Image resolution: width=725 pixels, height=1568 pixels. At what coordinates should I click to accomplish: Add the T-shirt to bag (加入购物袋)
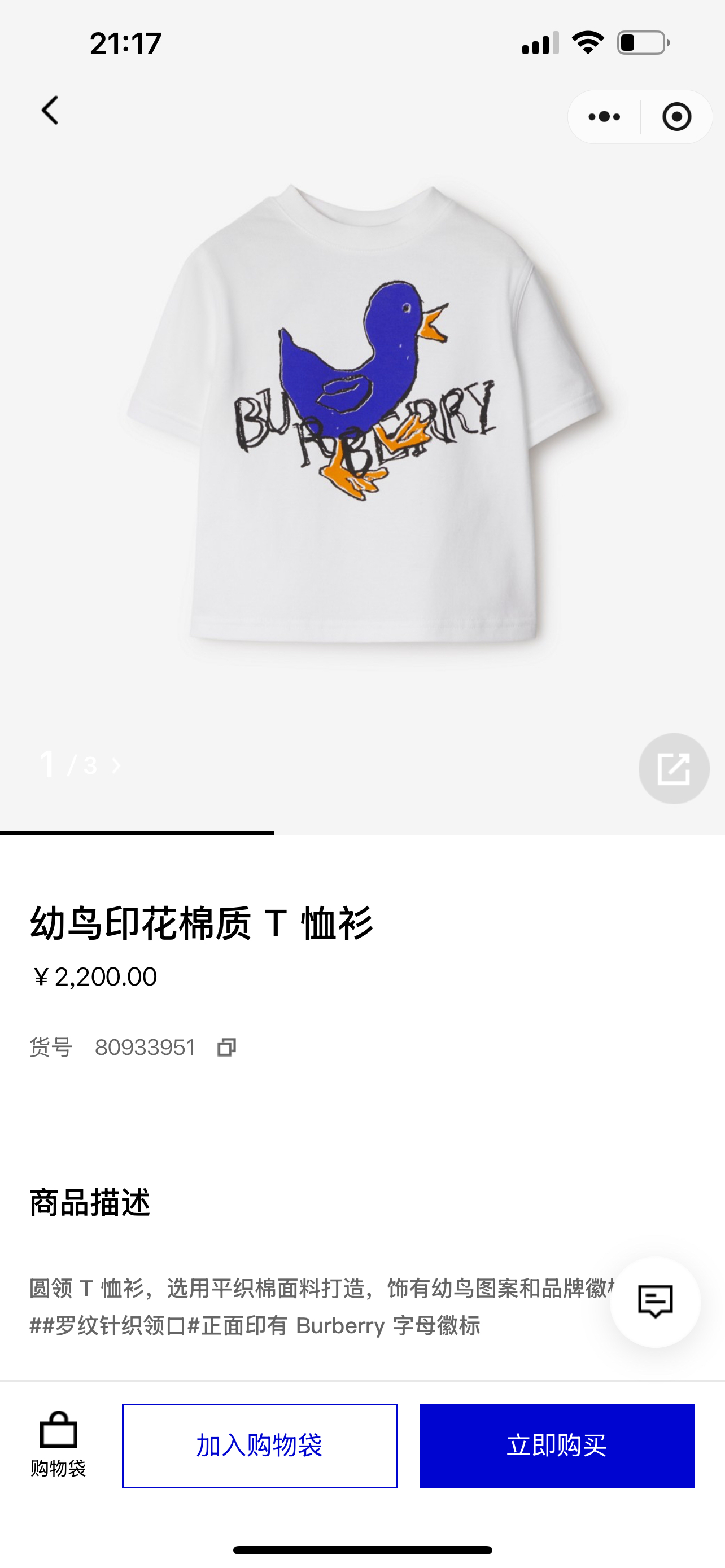click(259, 1446)
